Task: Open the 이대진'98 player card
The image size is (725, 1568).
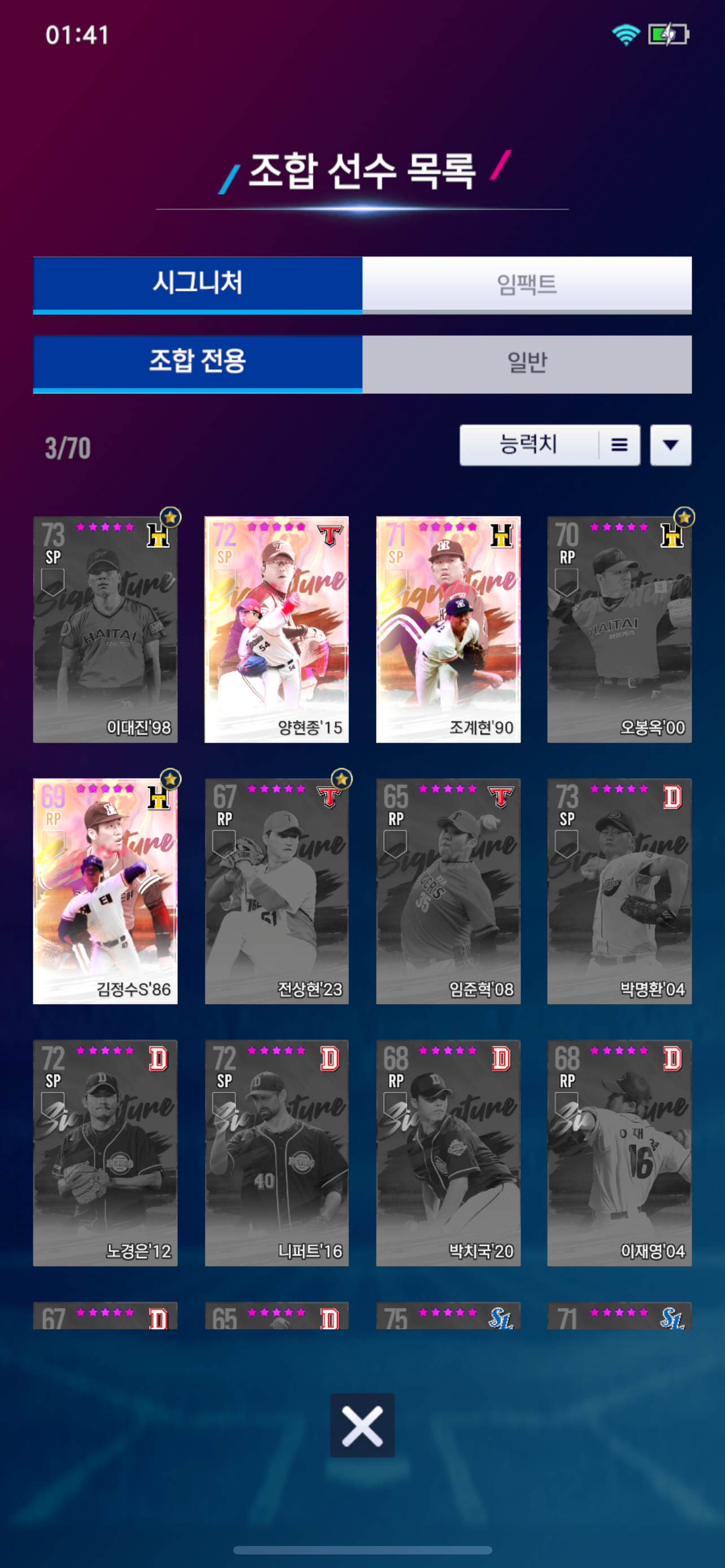Action: tap(106, 629)
